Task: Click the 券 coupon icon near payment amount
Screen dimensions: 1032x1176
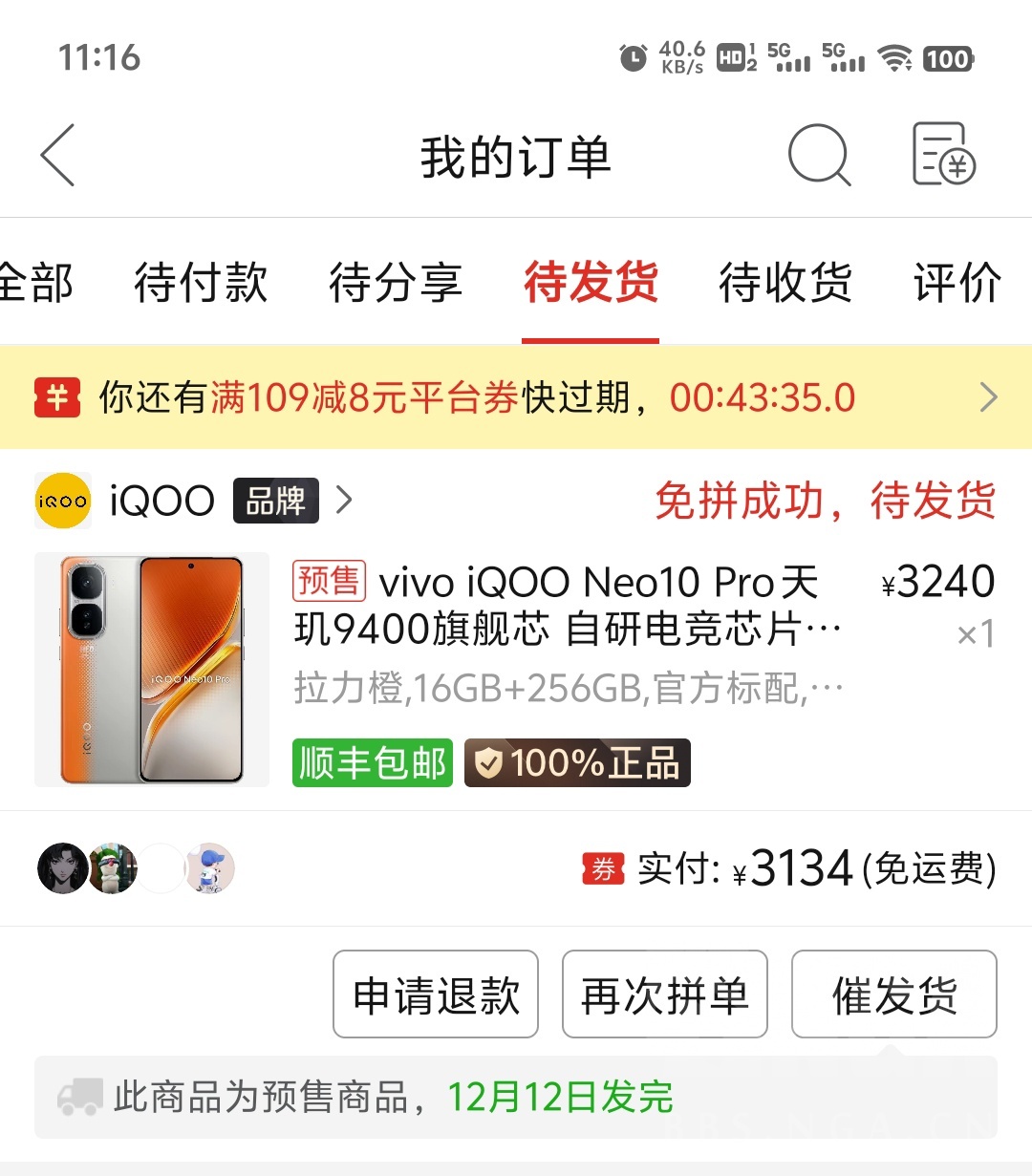Action: (x=602, y=868)
